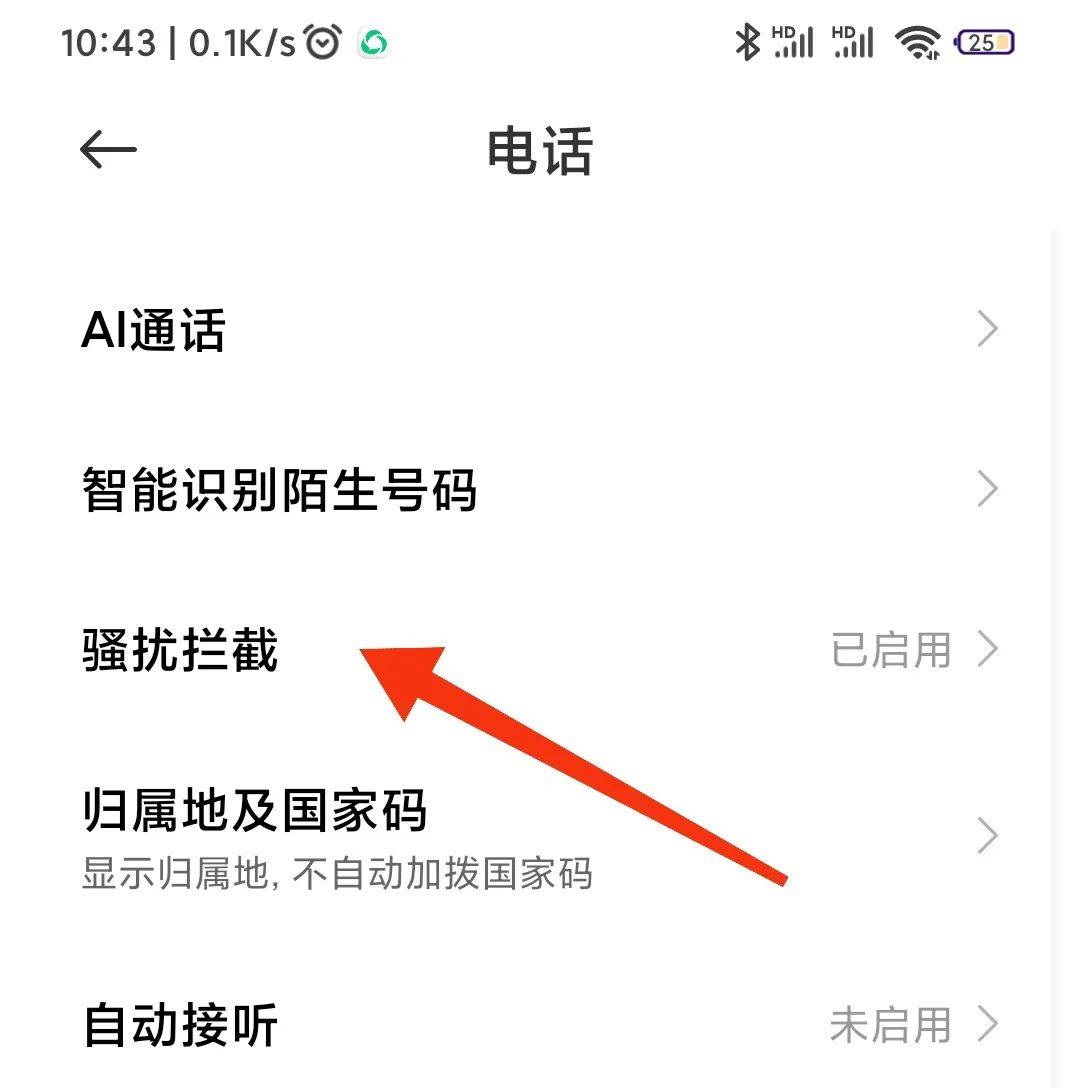Expand 归属地及国家码 via its chevron
1080x1088 pixels.
pos(987,836)
